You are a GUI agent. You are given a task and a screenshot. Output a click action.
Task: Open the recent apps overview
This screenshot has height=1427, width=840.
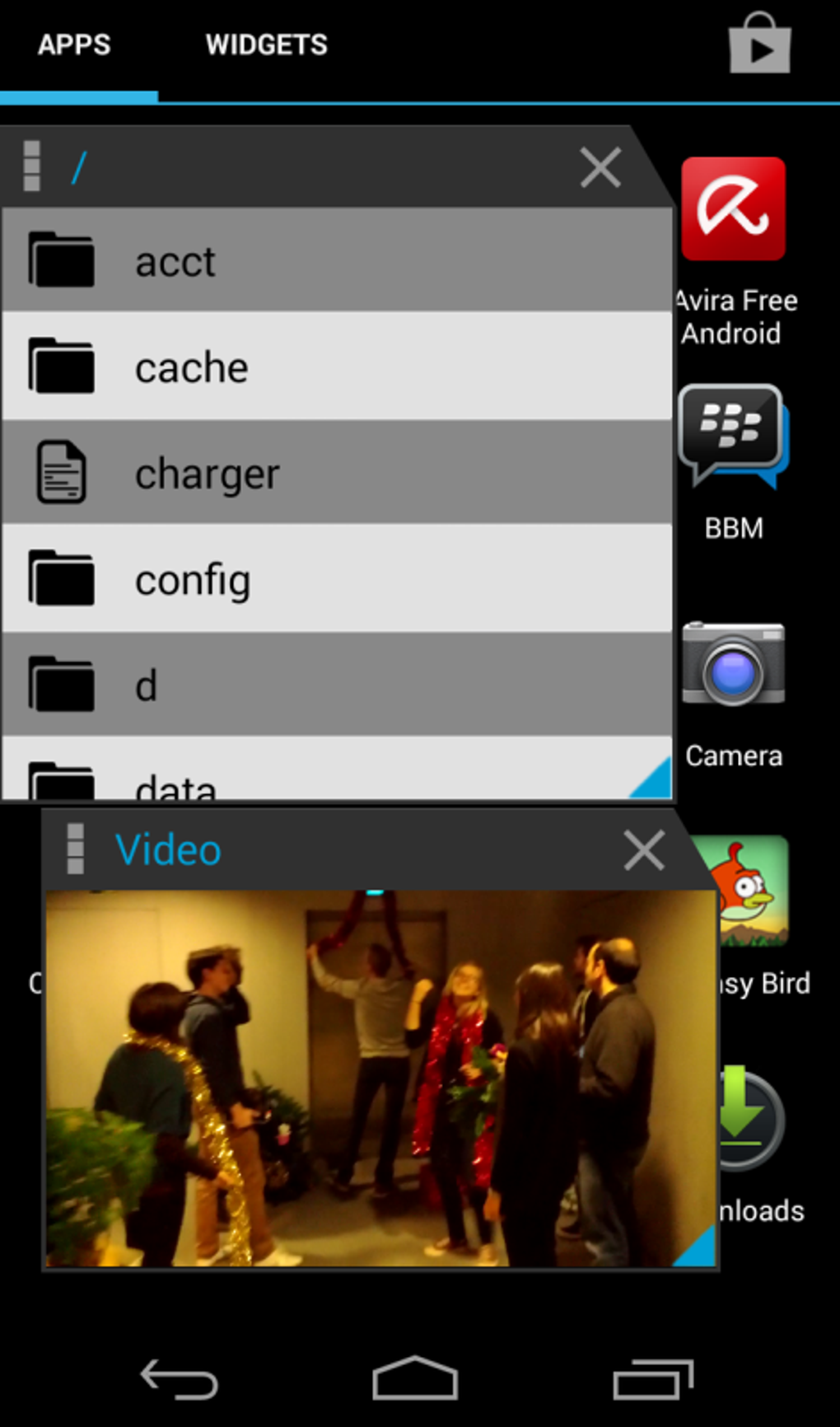tap(653, 1379)
